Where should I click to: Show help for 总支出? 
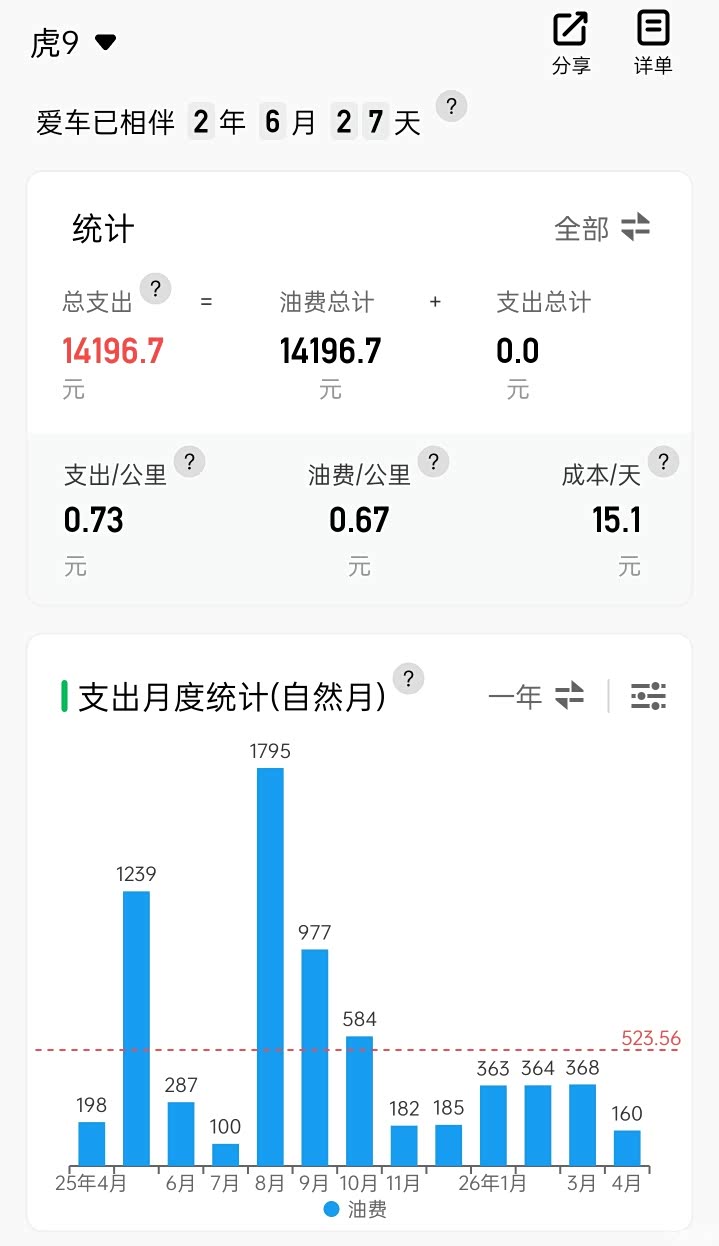pyautogui.click(x=155, y=289)
